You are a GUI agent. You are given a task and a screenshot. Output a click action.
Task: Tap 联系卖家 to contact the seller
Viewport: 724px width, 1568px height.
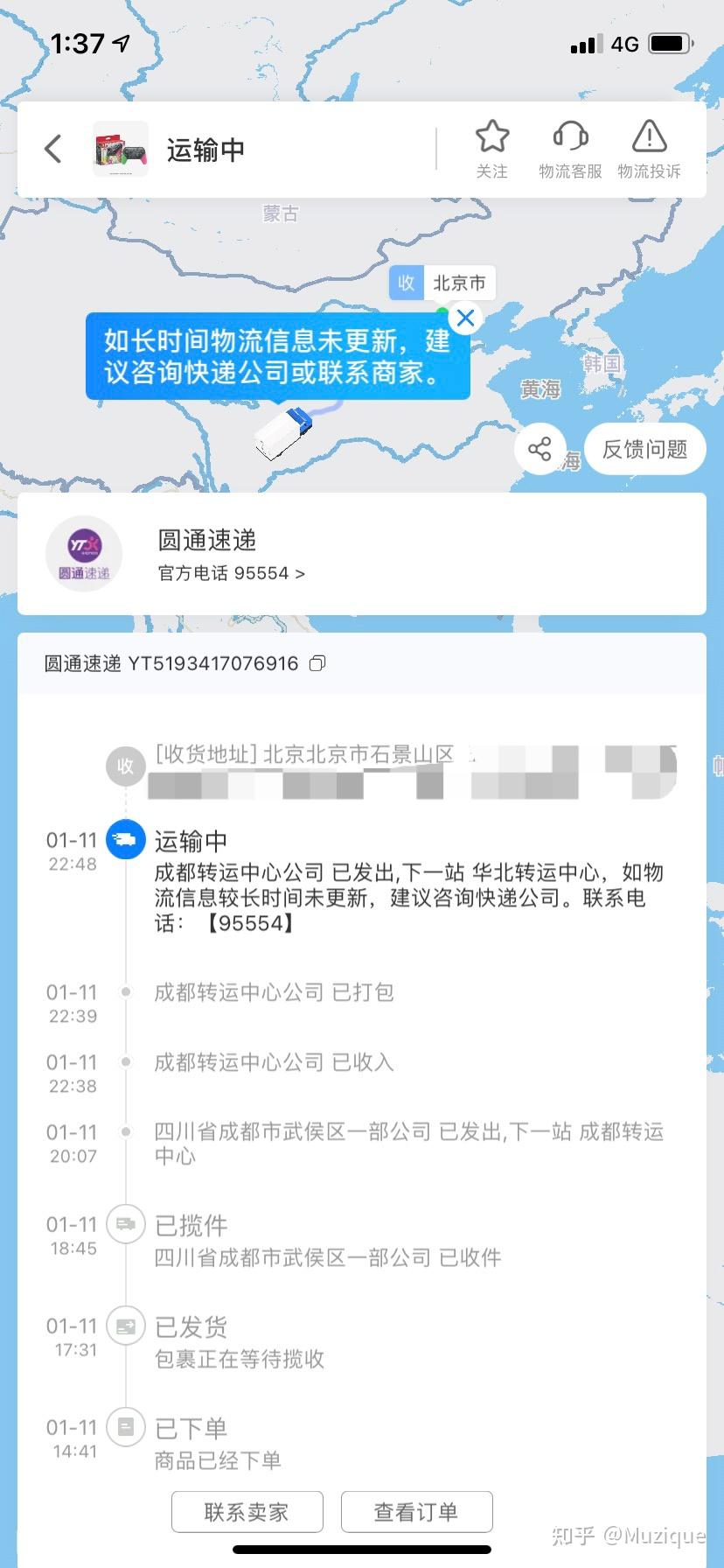[x=247, y=1511]
